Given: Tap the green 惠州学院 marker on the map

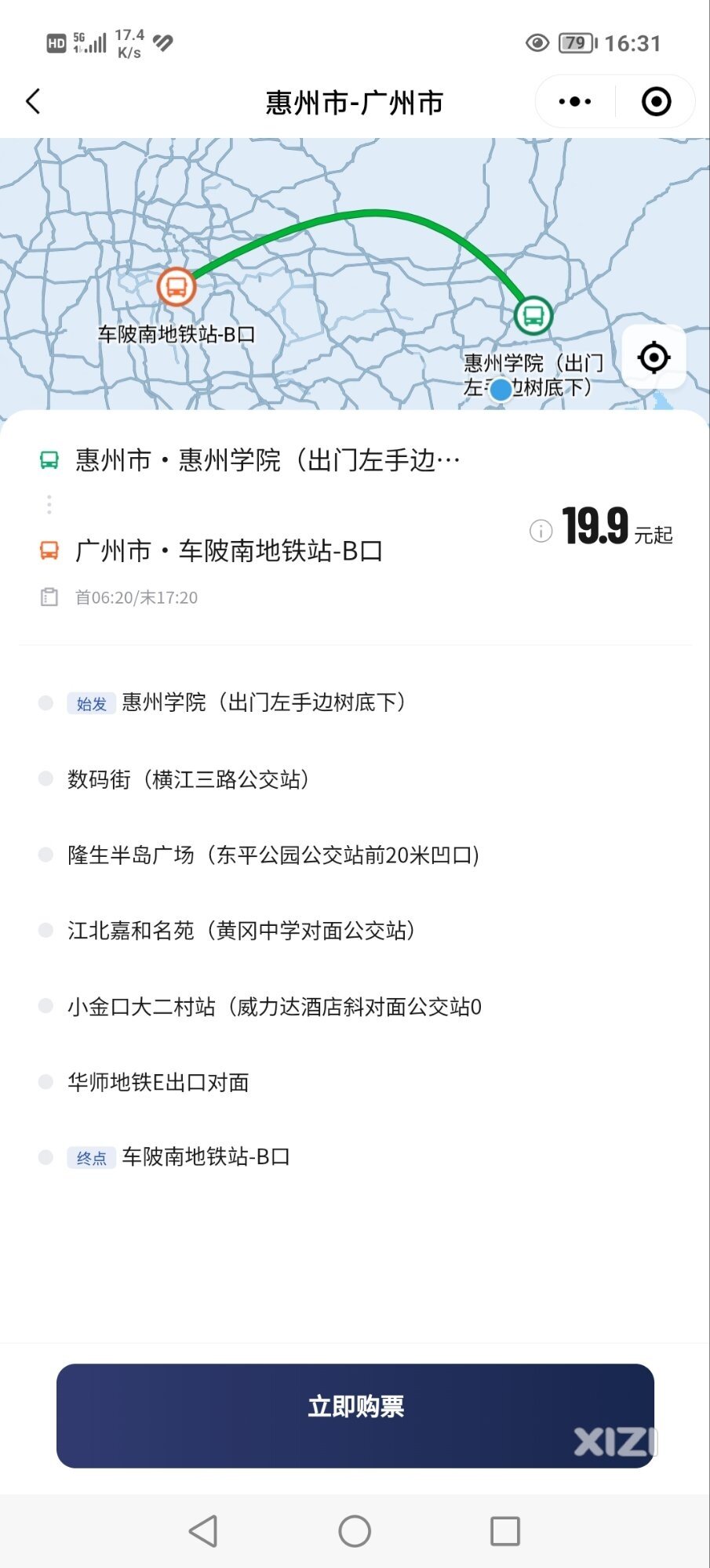Looking at the screenshot, I should tap(533, 315).
